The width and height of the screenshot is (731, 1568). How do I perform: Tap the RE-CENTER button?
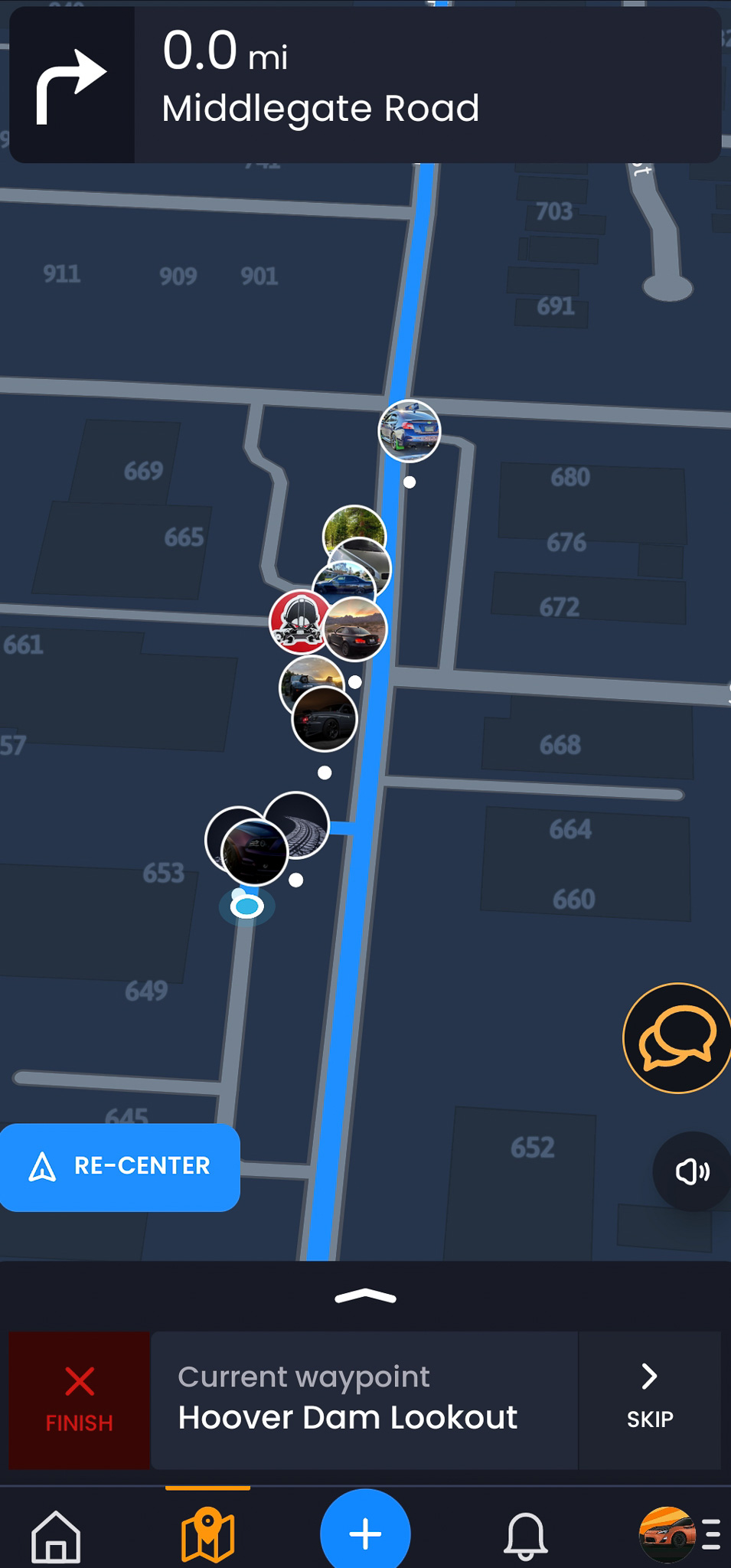tap(119, 1167)
